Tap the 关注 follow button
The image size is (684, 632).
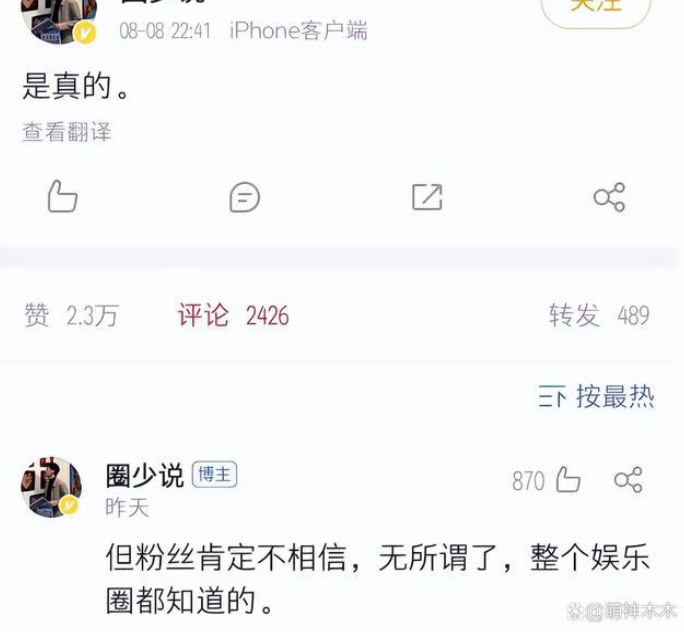(x=596, y=8)
